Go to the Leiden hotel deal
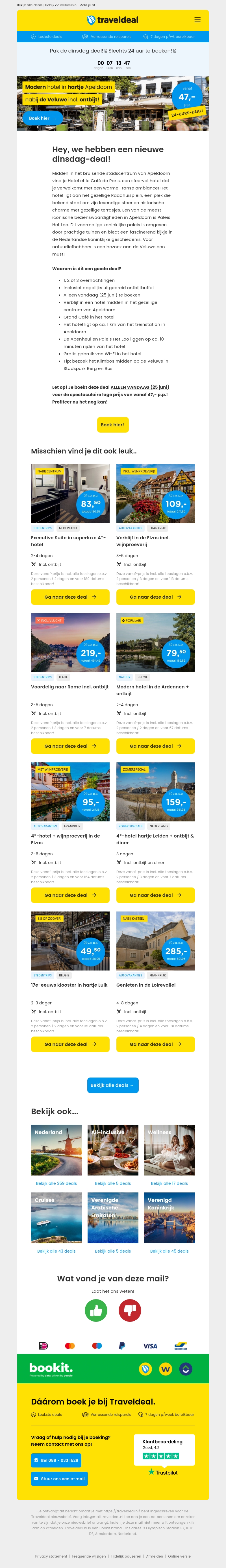Screen dimensions: 226x1568 pyautogui.click(x=155, y=895)
